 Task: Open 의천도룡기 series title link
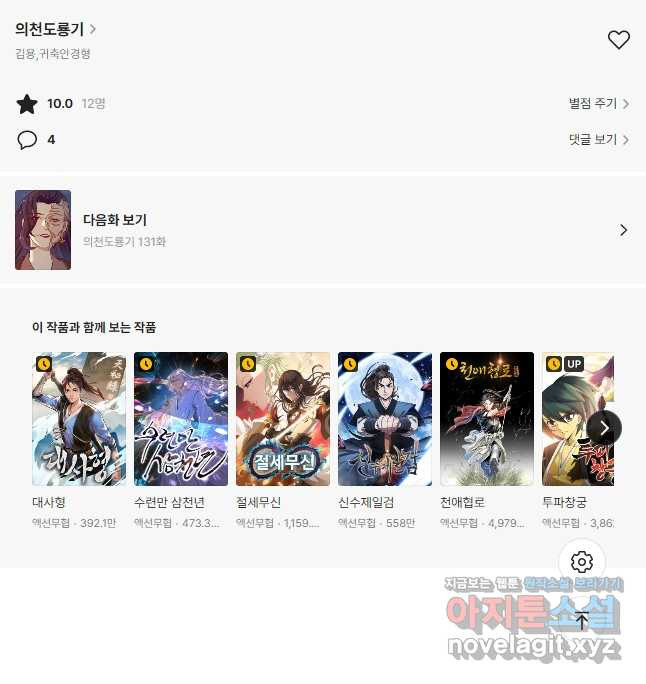[x=56, y=30]
